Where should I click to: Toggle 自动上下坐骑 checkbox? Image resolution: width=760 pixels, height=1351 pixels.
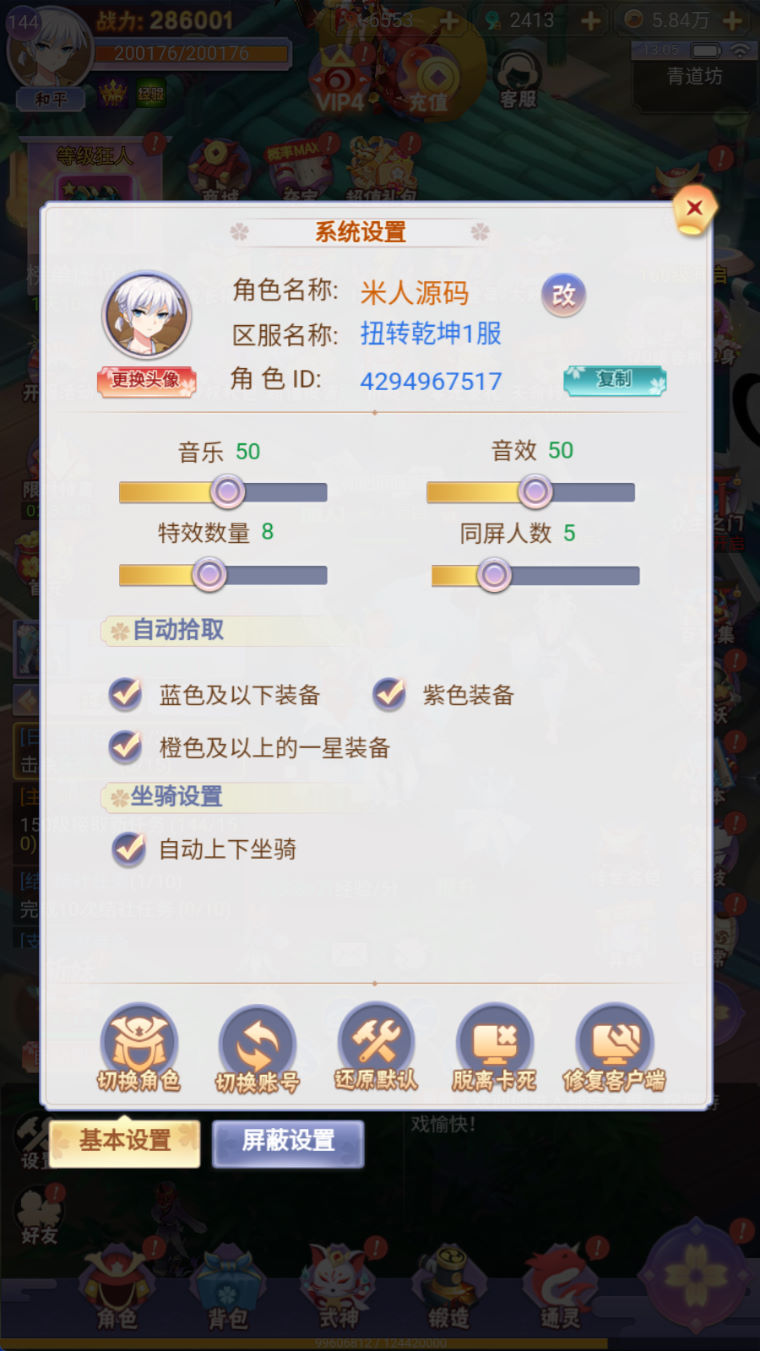click(128, 849)
